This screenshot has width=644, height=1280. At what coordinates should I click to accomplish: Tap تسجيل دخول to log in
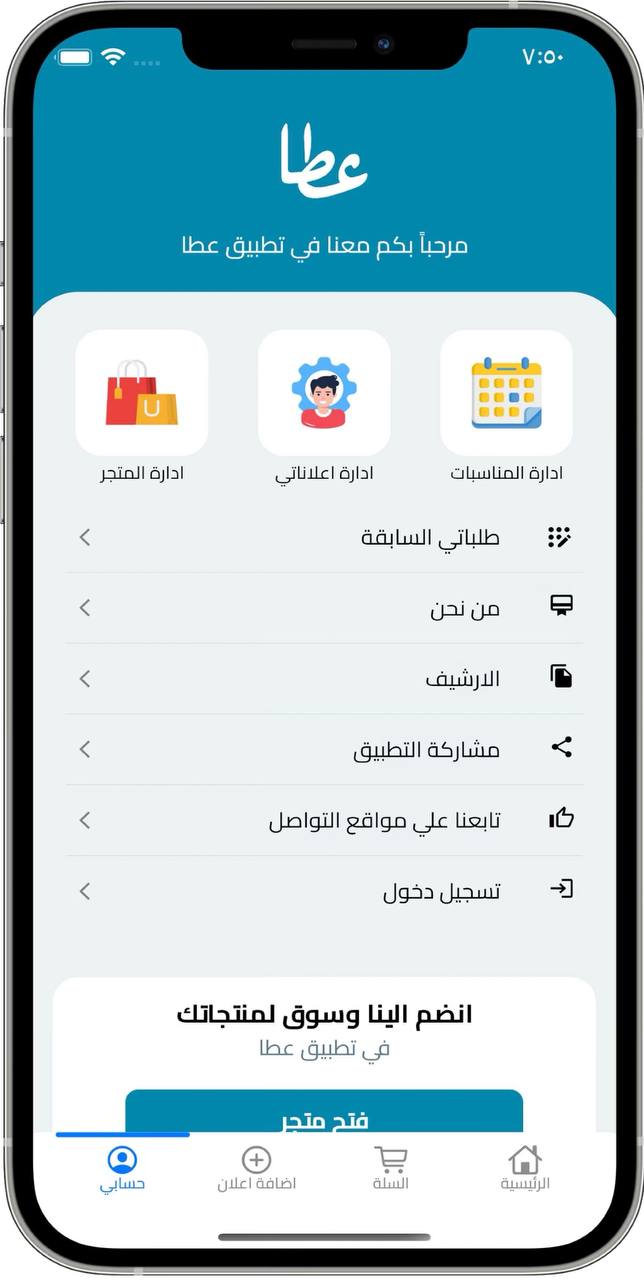[324, 891]
